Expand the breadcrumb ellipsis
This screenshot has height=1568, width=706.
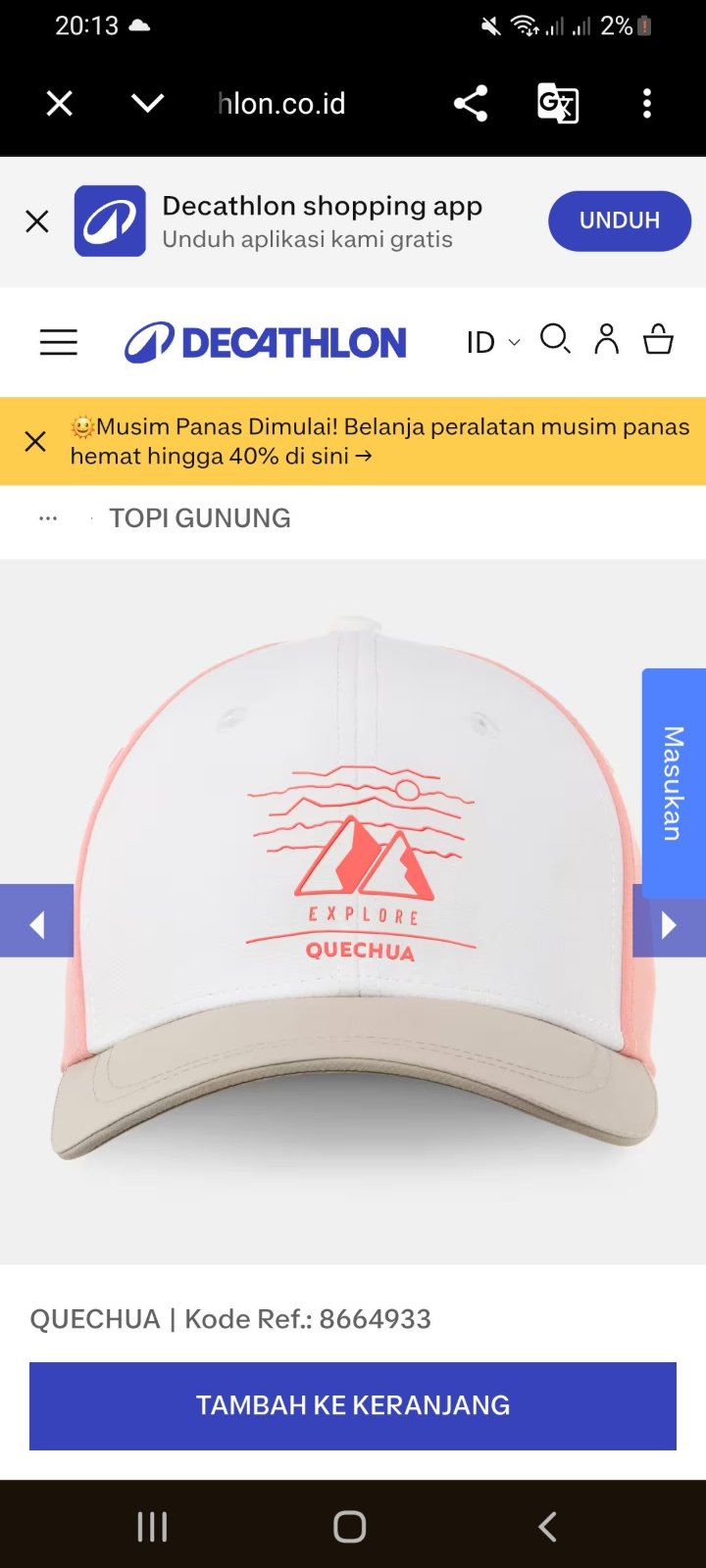click(x=48, y=518)
